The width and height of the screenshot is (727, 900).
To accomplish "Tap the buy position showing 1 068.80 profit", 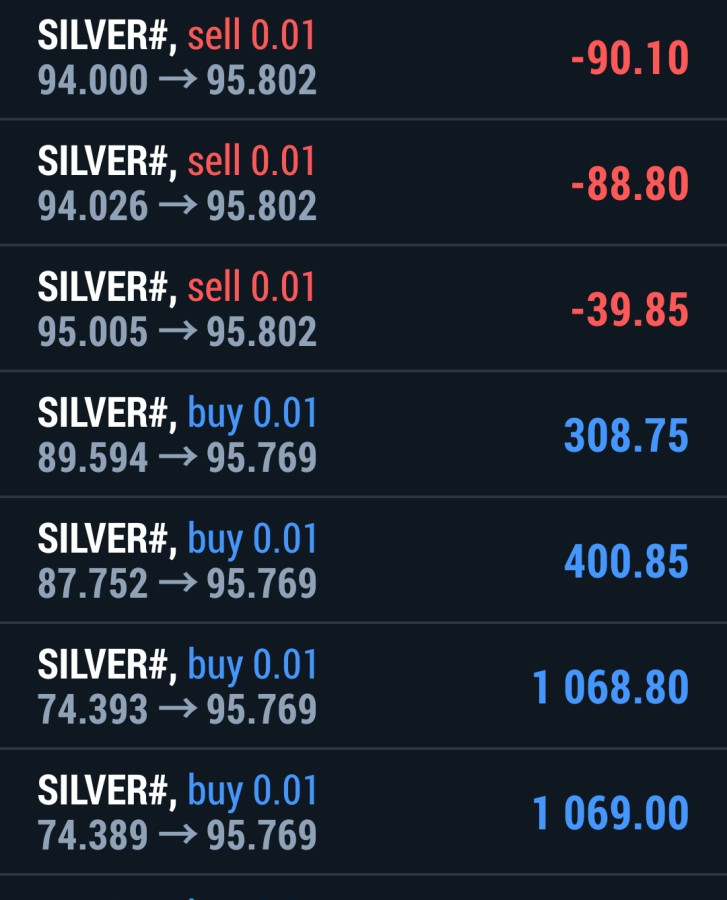I will click(x=363, y=688).
